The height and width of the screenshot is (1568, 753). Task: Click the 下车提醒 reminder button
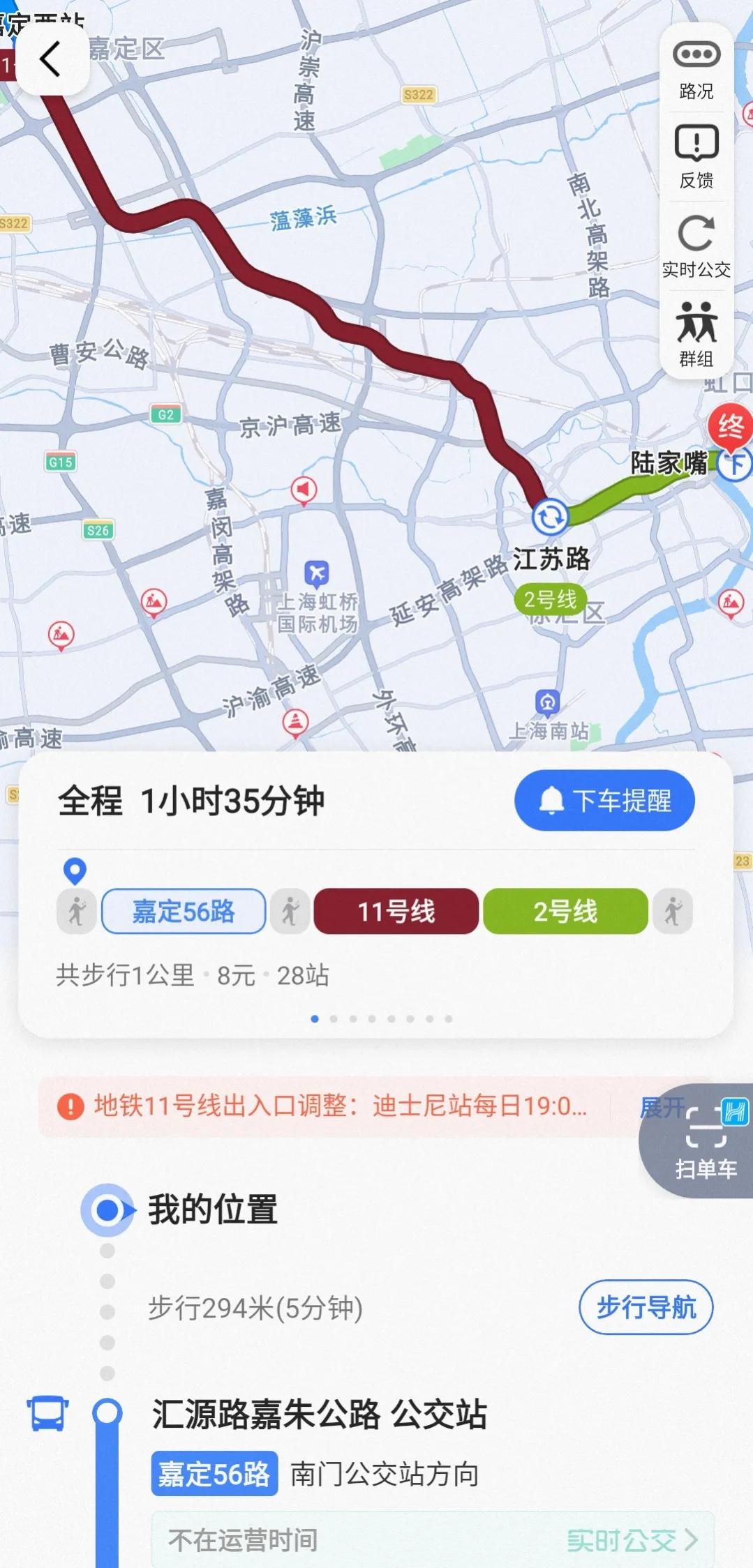(x=604, y=801)
